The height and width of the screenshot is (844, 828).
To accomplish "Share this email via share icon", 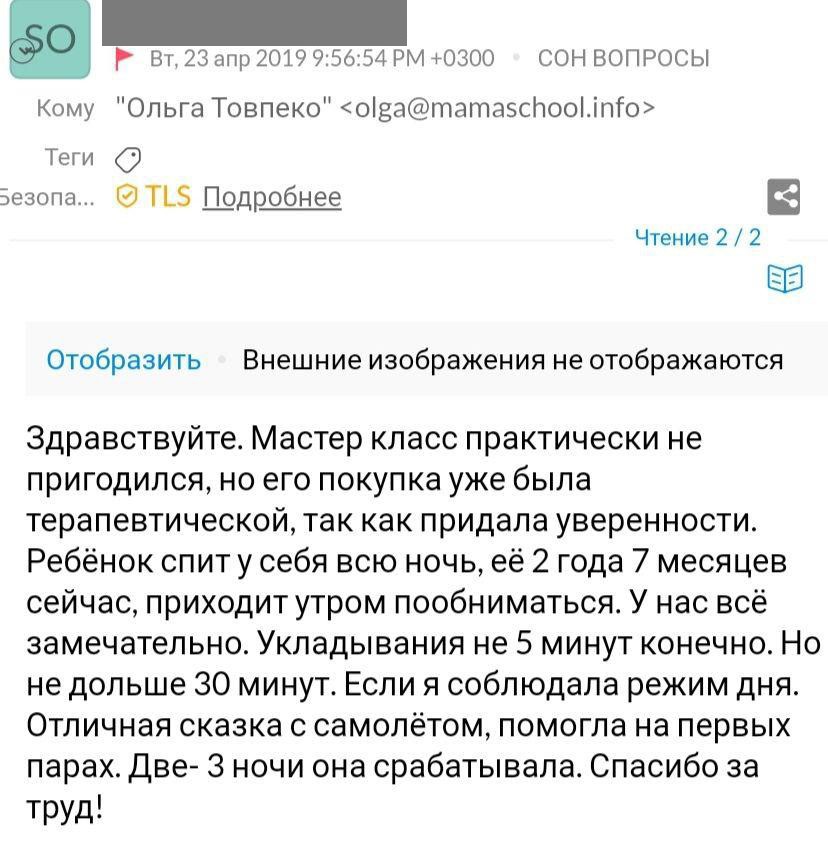I will [x=784, y=196].
